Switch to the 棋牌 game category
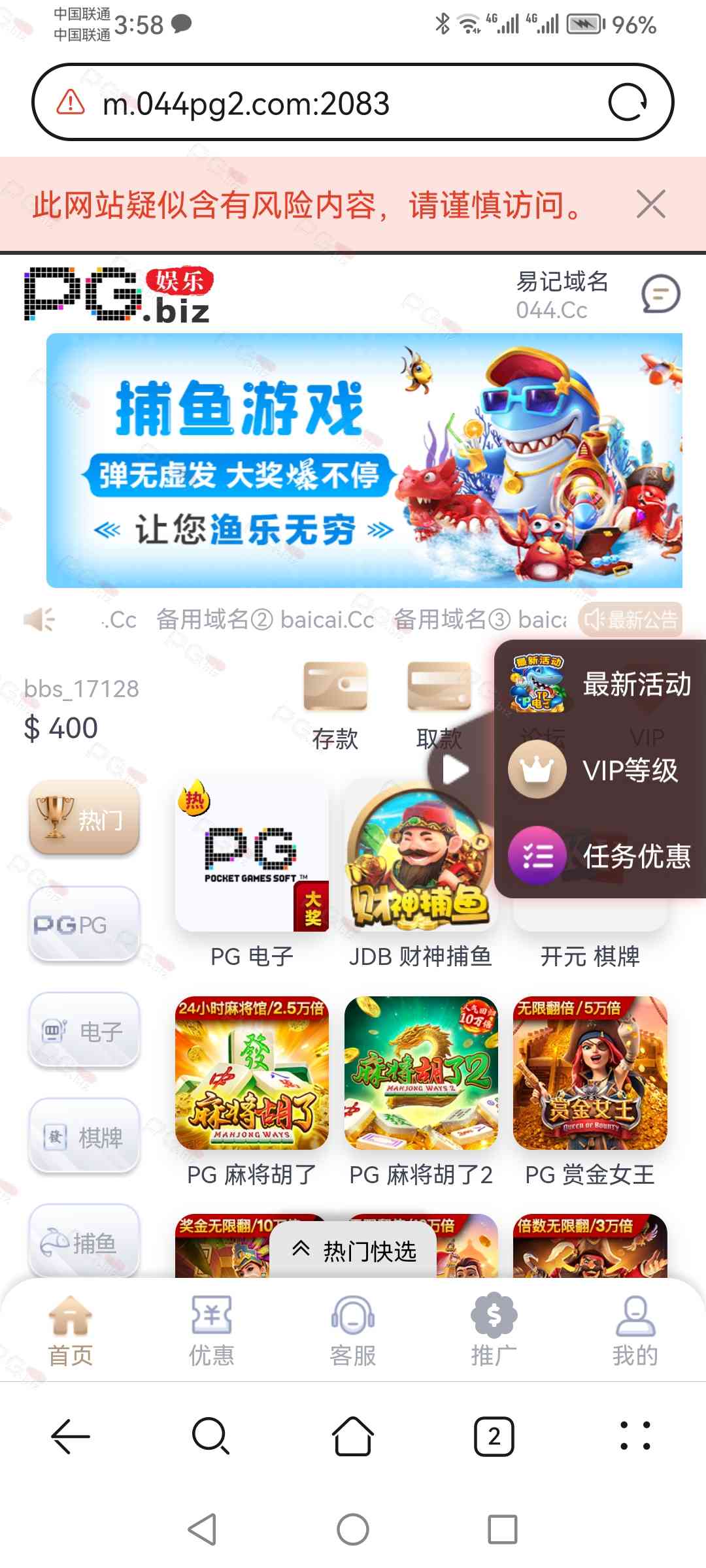 coord(84,1137)
